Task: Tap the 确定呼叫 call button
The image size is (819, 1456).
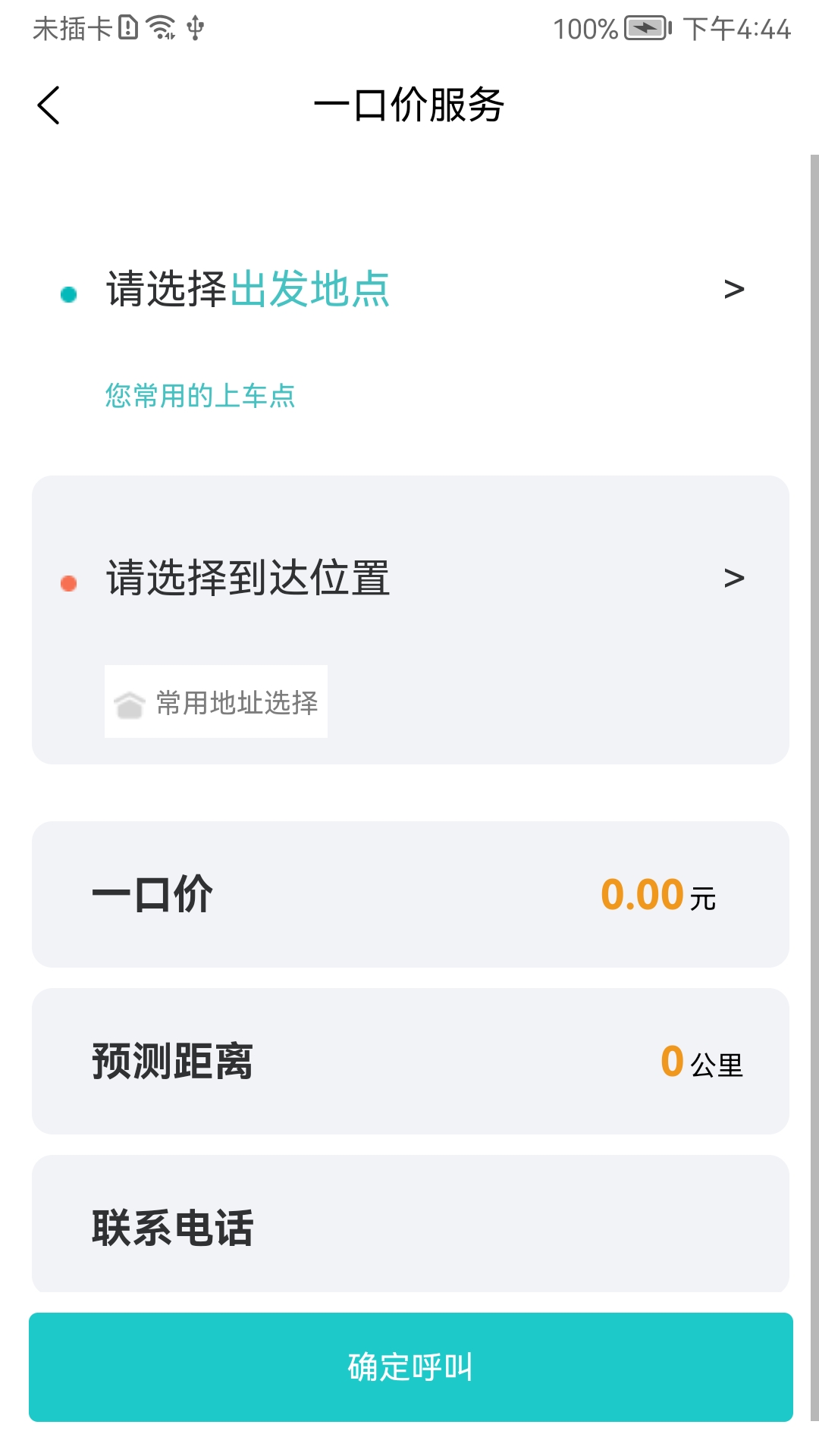Action: tap(409, 1366)
